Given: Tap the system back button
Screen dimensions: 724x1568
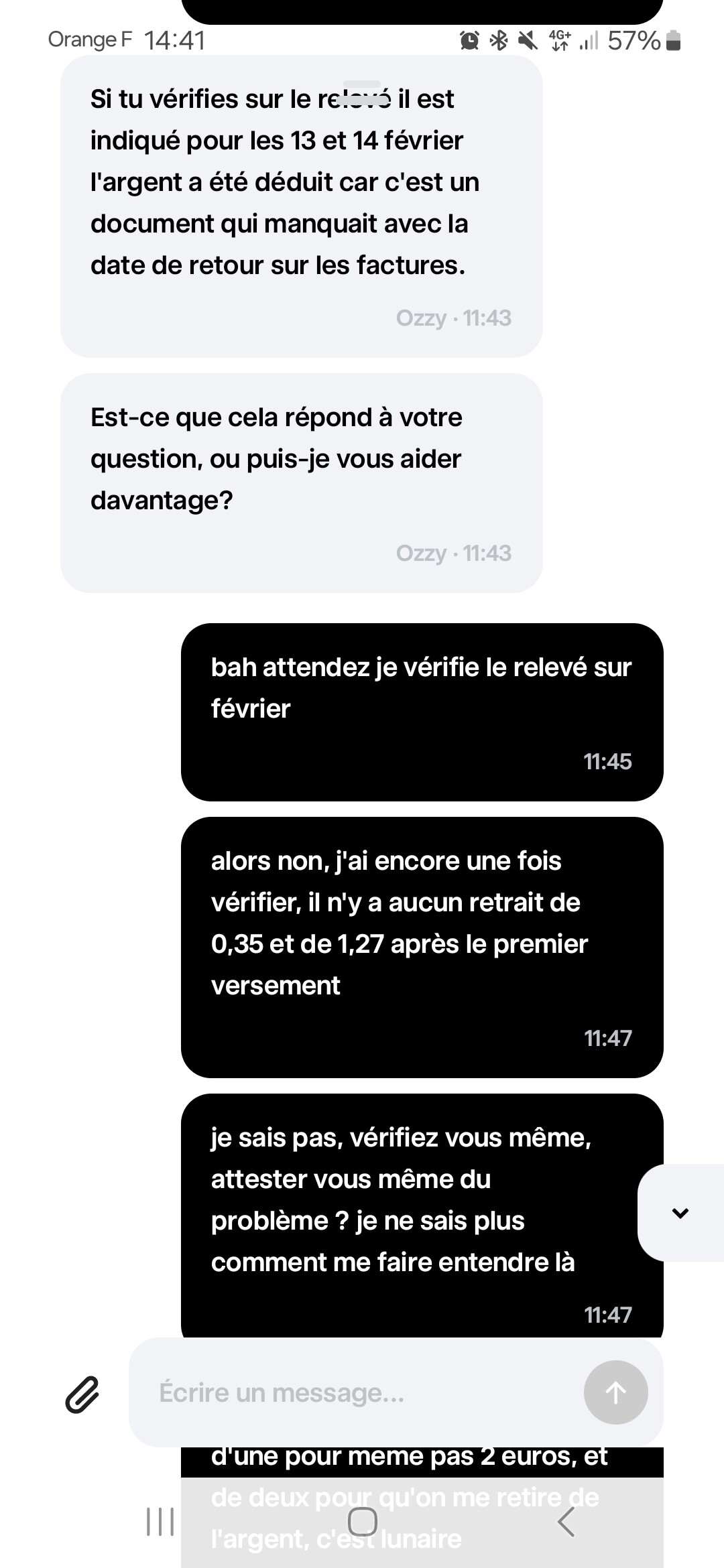Looking at the screenshot, I should pyautogui.click(x=566, y=1522).
